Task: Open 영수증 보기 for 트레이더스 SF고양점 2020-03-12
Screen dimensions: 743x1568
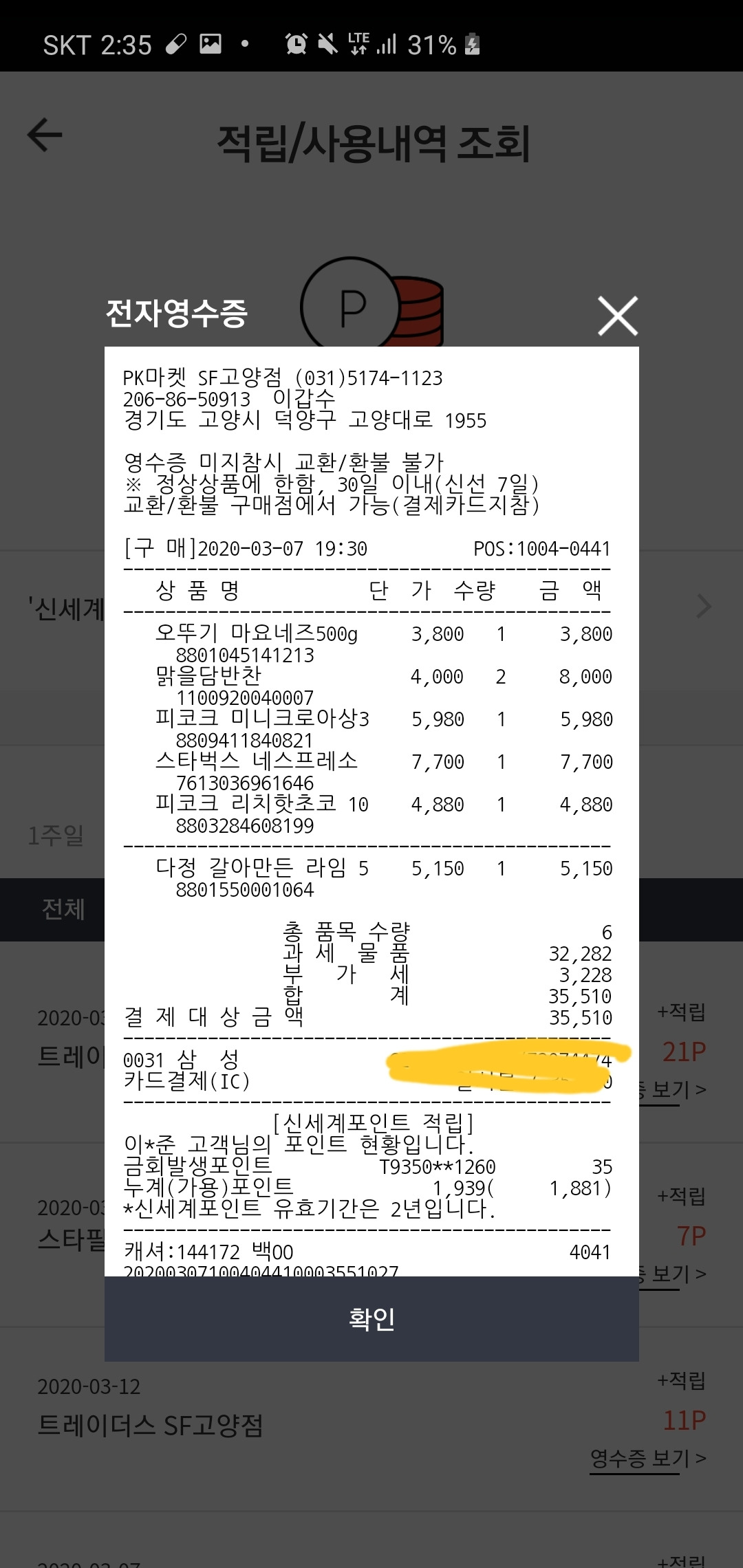Action: 648,1457
